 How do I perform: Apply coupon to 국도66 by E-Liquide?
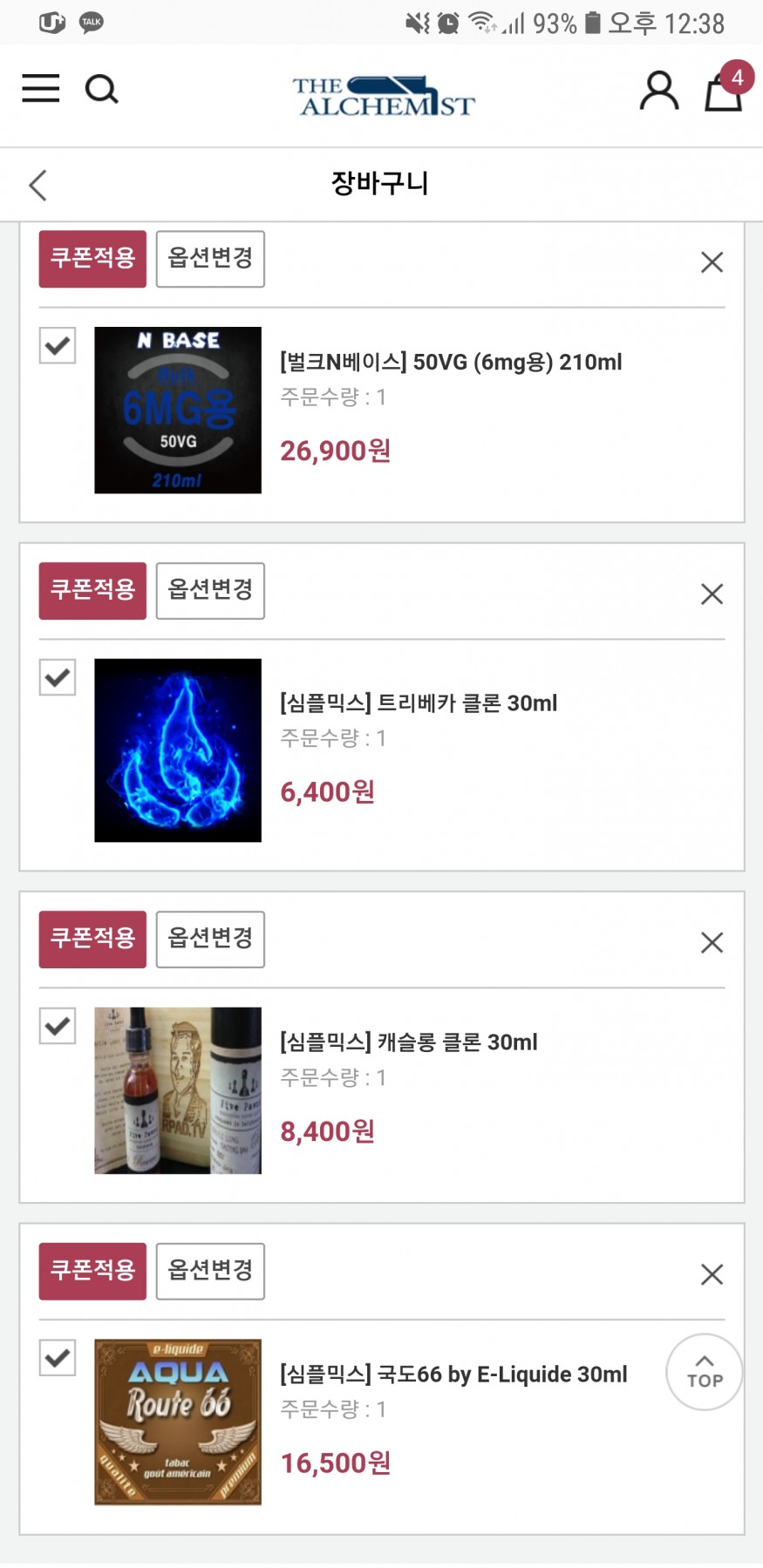92,1272
